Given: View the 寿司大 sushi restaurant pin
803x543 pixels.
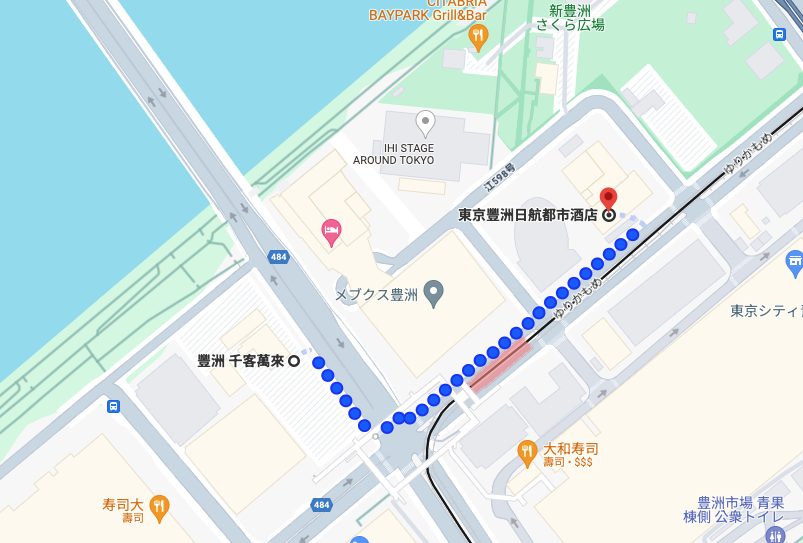Looking at the screenshot, I should coord(159,507).
